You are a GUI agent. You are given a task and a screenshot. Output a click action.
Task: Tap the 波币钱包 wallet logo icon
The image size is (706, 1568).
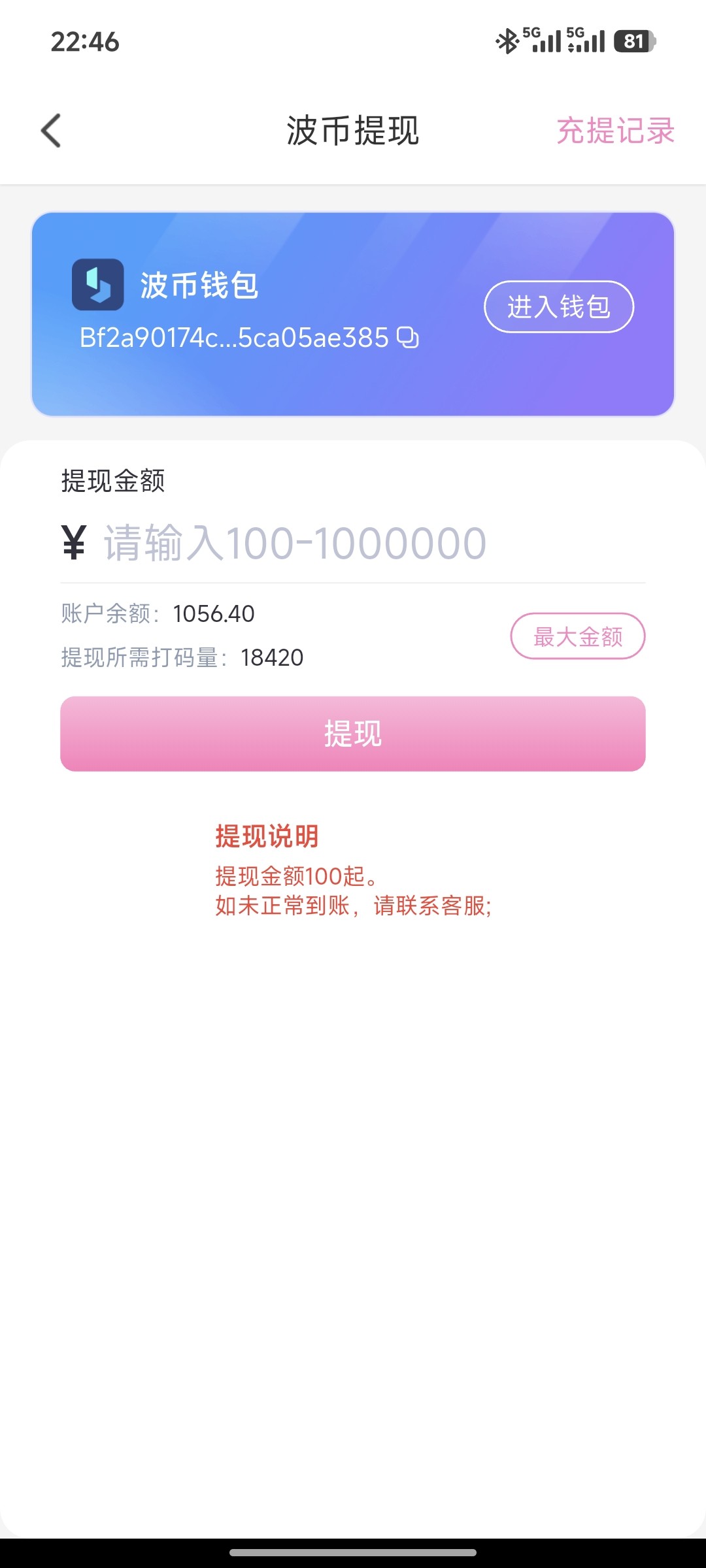(98, 285)
